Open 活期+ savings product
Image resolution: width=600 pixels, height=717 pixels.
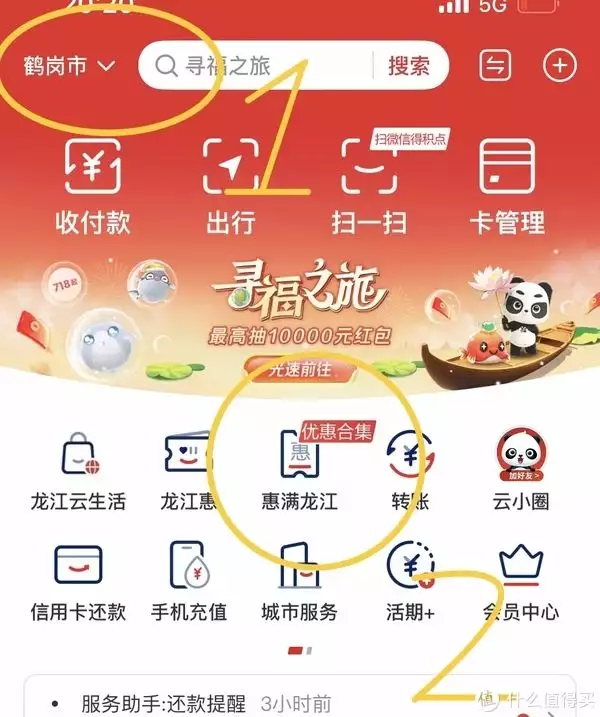pyautogui.click(x=409, y=581)
